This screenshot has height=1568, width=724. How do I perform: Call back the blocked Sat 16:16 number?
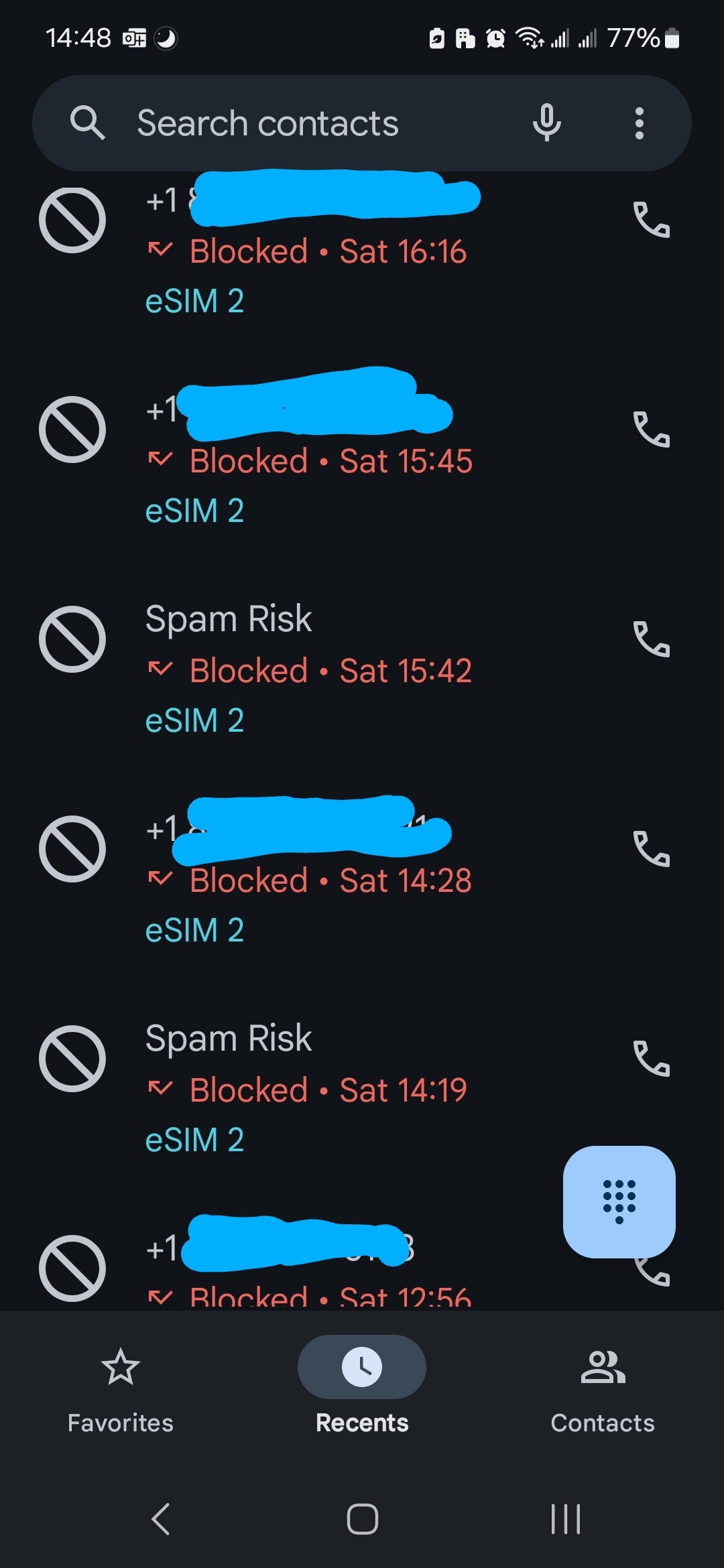click(651, 220)
